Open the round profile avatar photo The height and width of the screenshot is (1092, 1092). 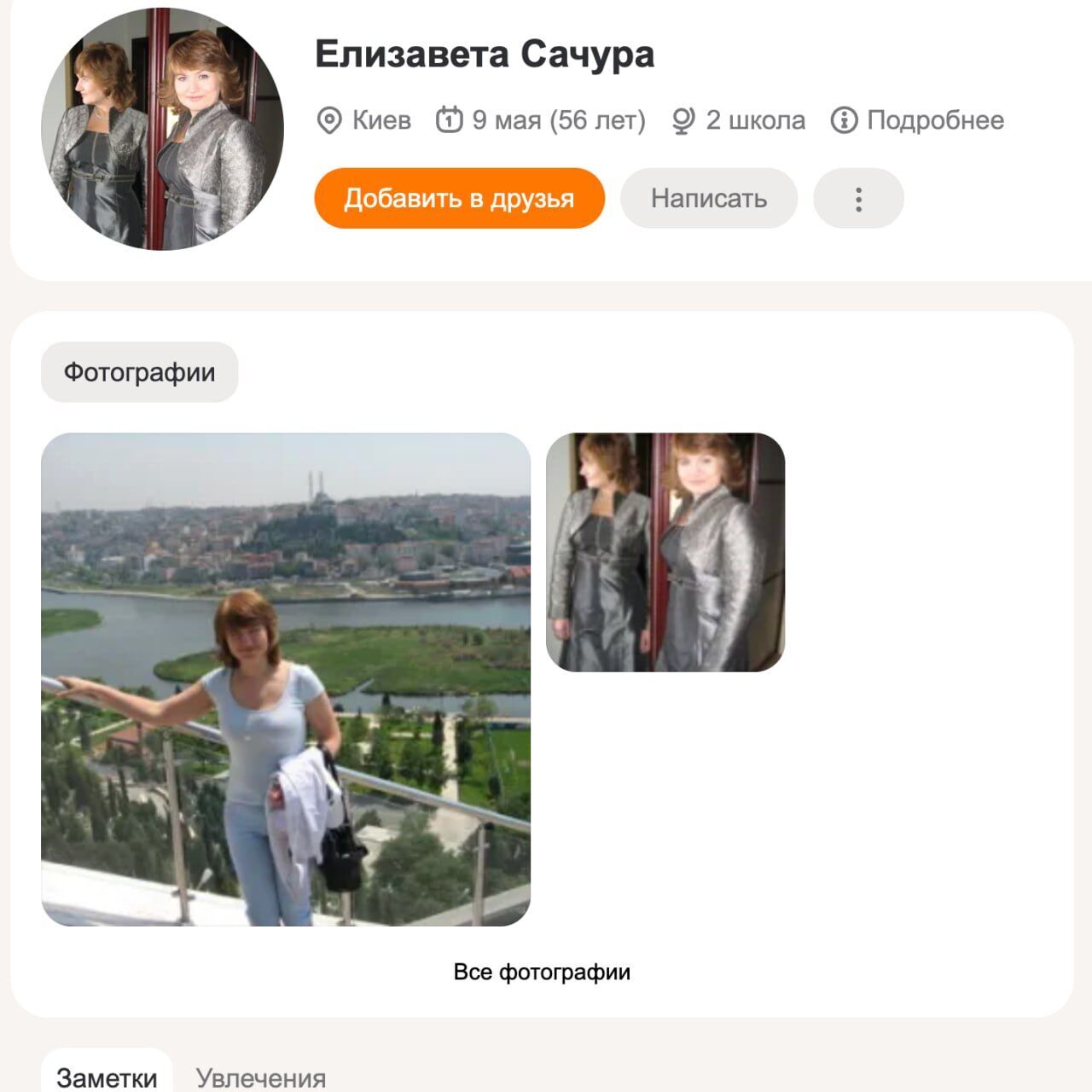pos(162,130)
